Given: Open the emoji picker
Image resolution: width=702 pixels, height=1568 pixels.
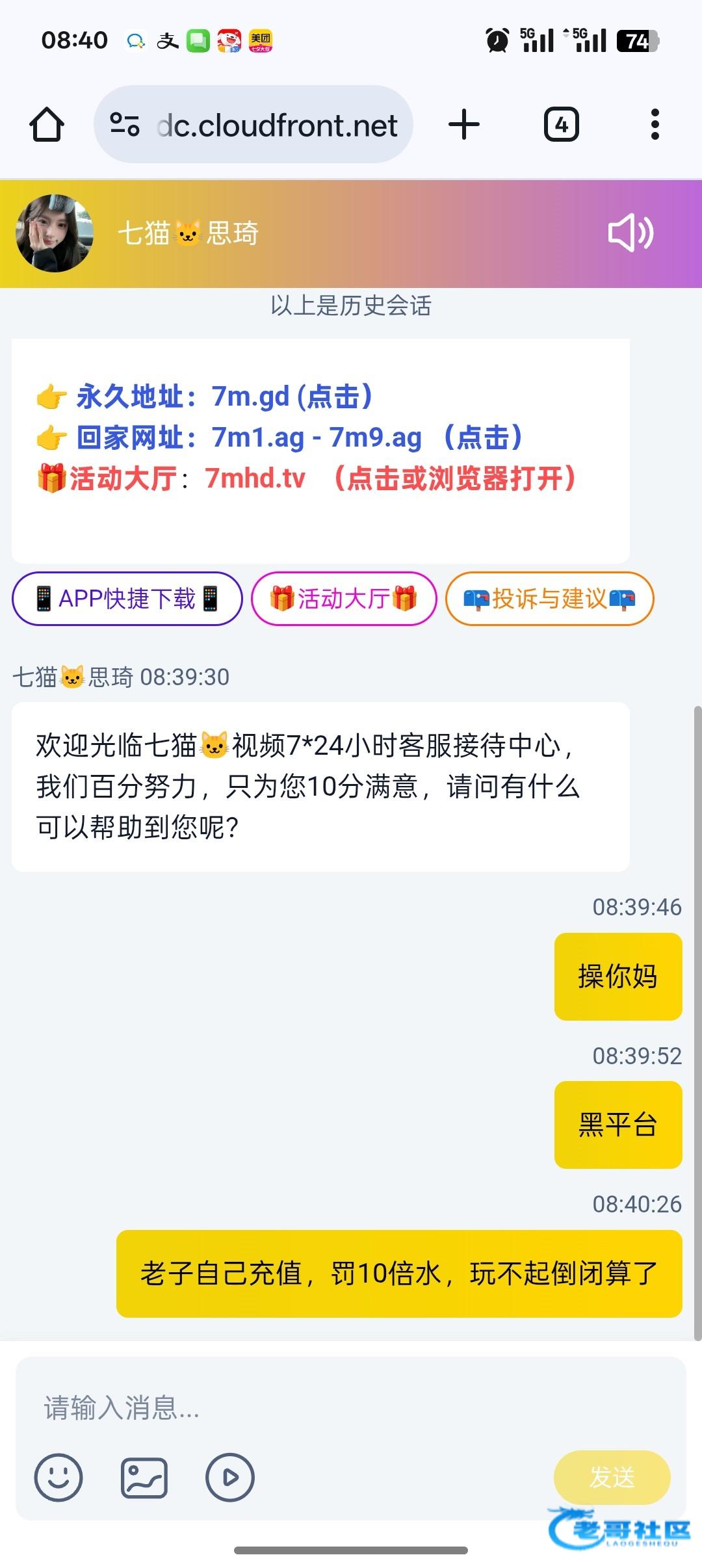Looking at the screenshot, I should (58, 1478).
